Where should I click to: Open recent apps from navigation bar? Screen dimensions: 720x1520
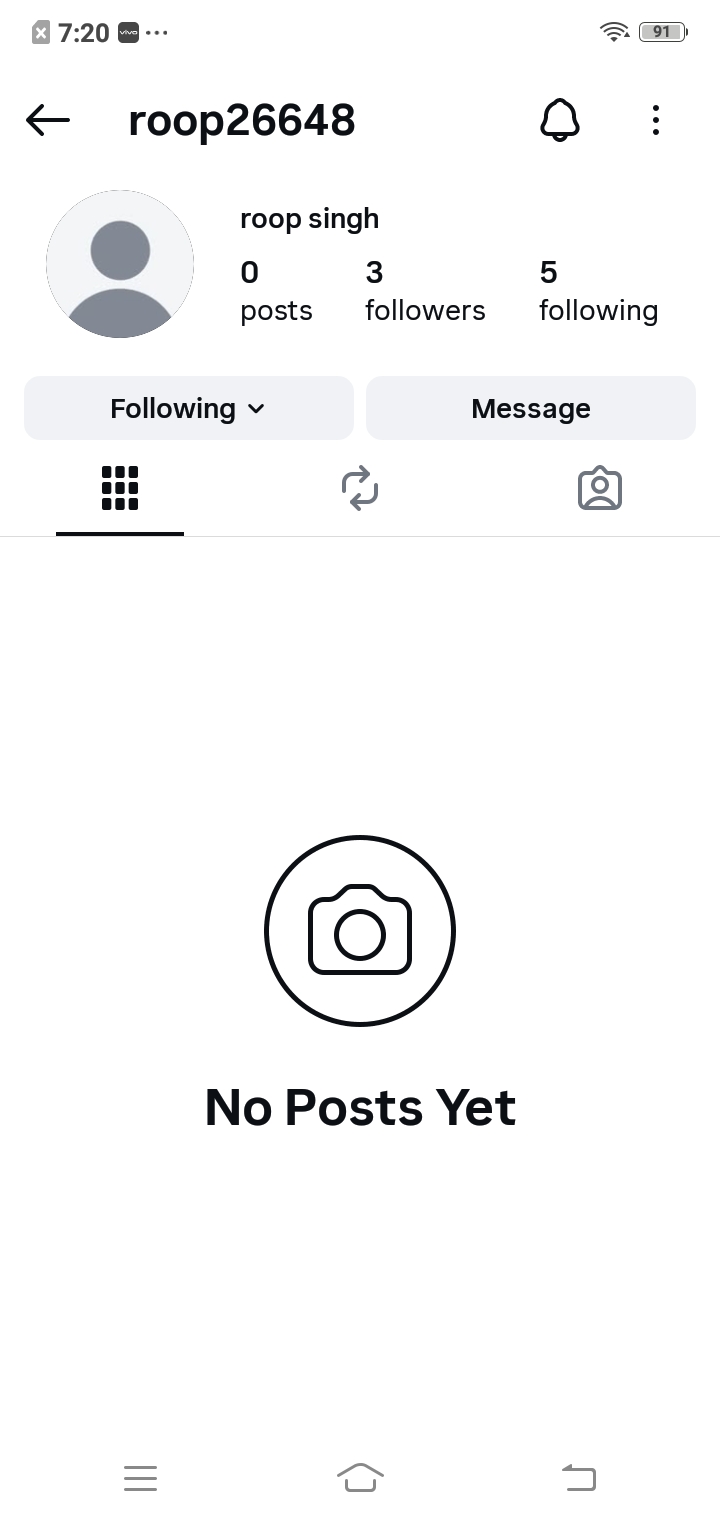click(x=140, y=1477)
